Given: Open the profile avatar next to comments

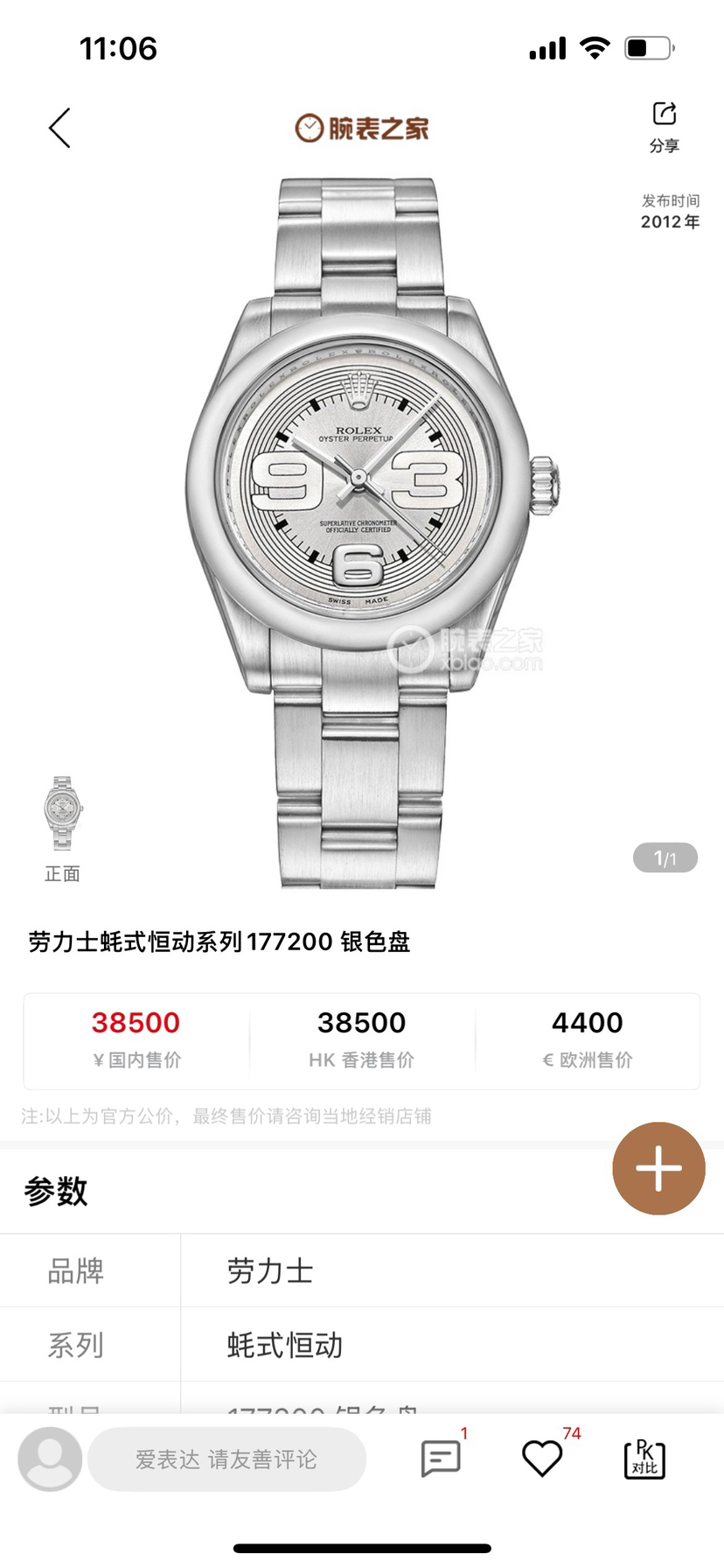Looking at the screenshot, I should (50, 1459).
